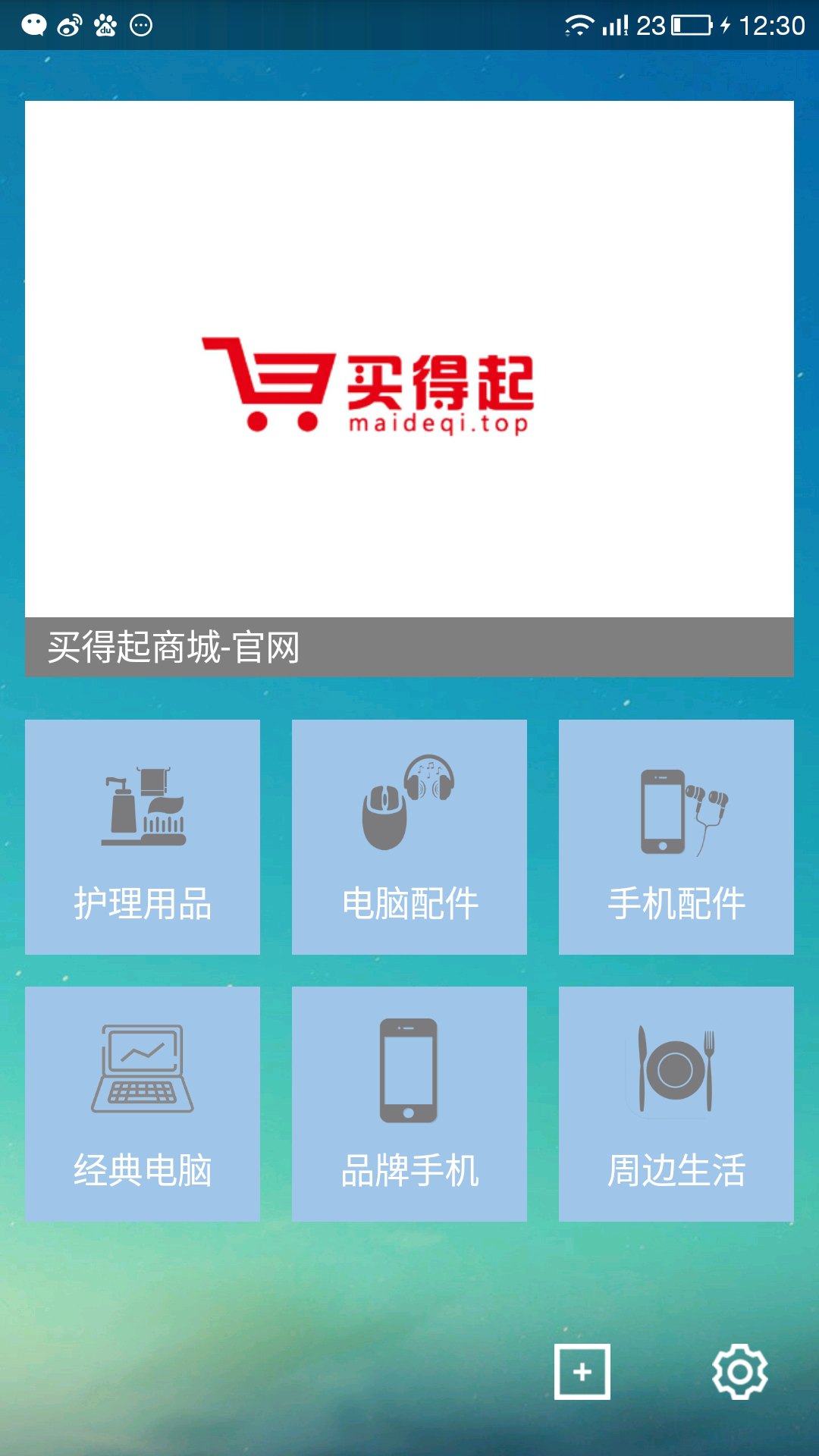Browse the 手机配件 category
This screenshot has height=1456, width=819.
coord(676,837)
